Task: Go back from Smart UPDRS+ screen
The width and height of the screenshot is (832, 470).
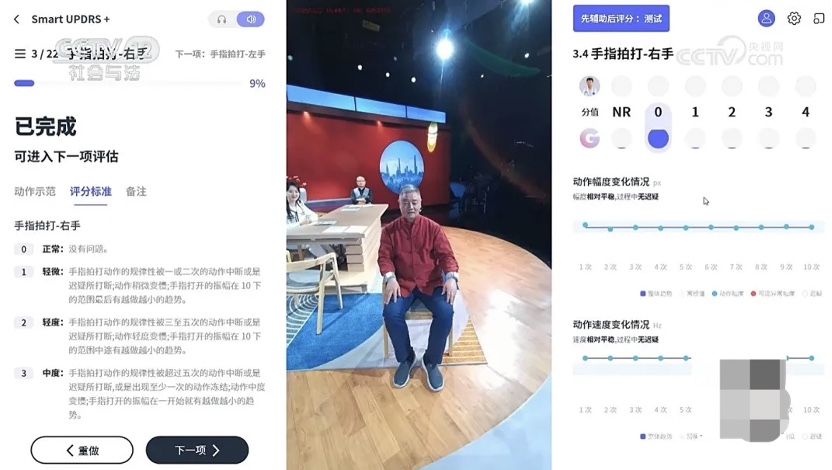Action: [x=16, y=19]
